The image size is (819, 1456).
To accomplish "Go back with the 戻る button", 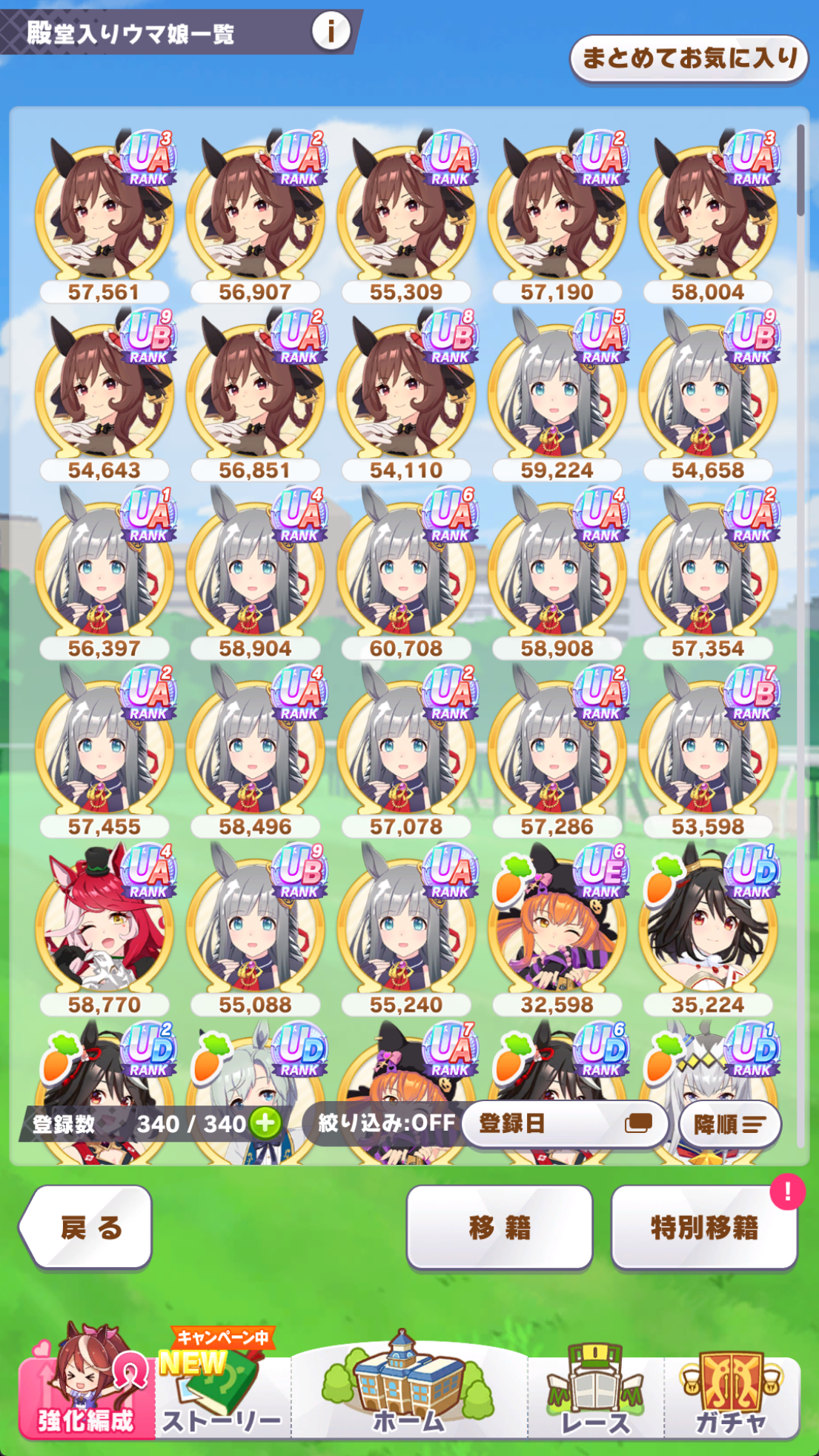I will [86, 1228].
